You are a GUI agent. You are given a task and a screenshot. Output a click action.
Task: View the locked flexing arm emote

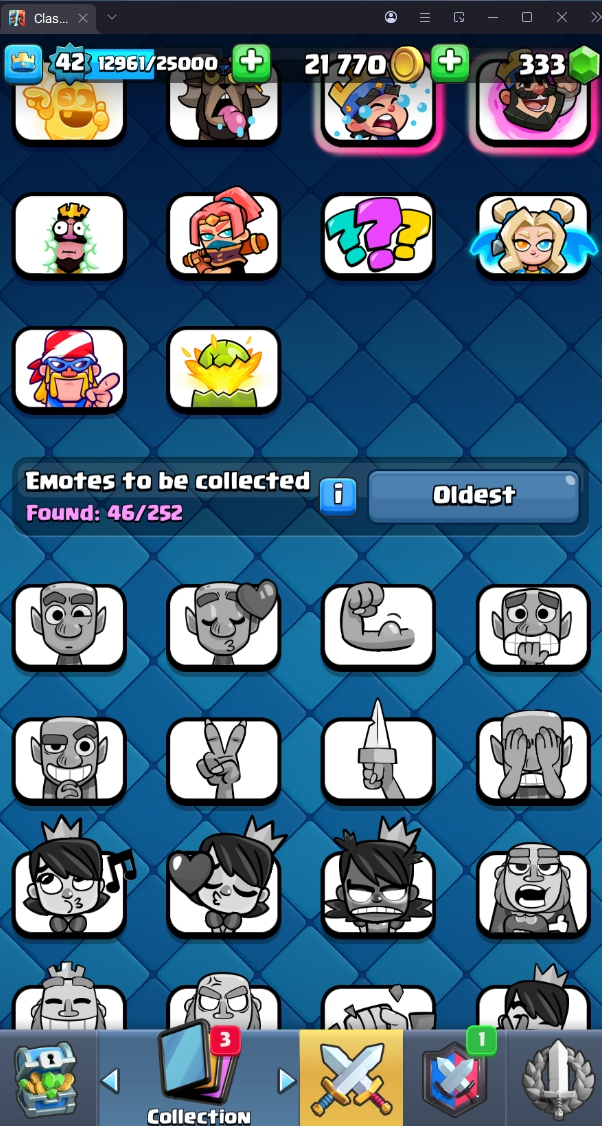tap(378, 626)
